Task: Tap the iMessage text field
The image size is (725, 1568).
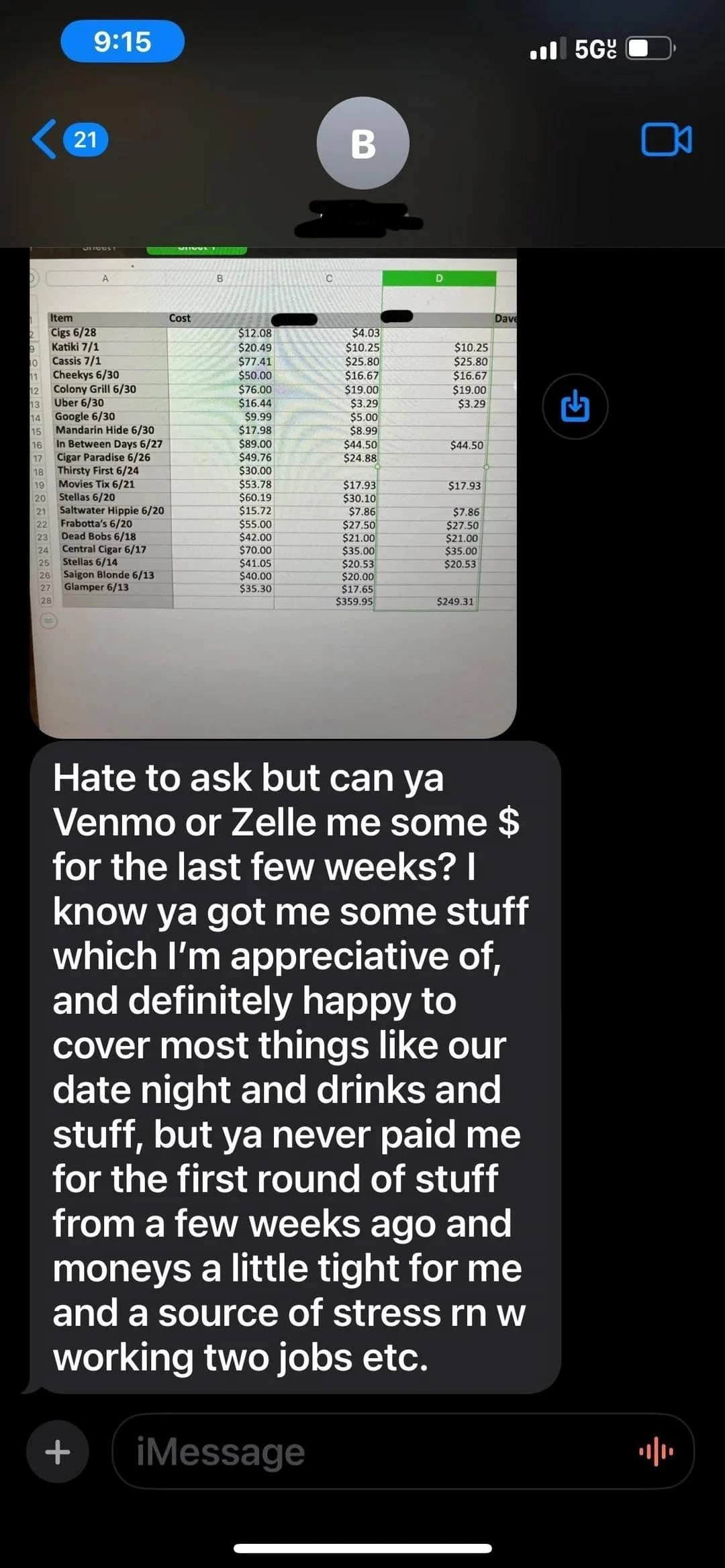Action: (376, 1451)
